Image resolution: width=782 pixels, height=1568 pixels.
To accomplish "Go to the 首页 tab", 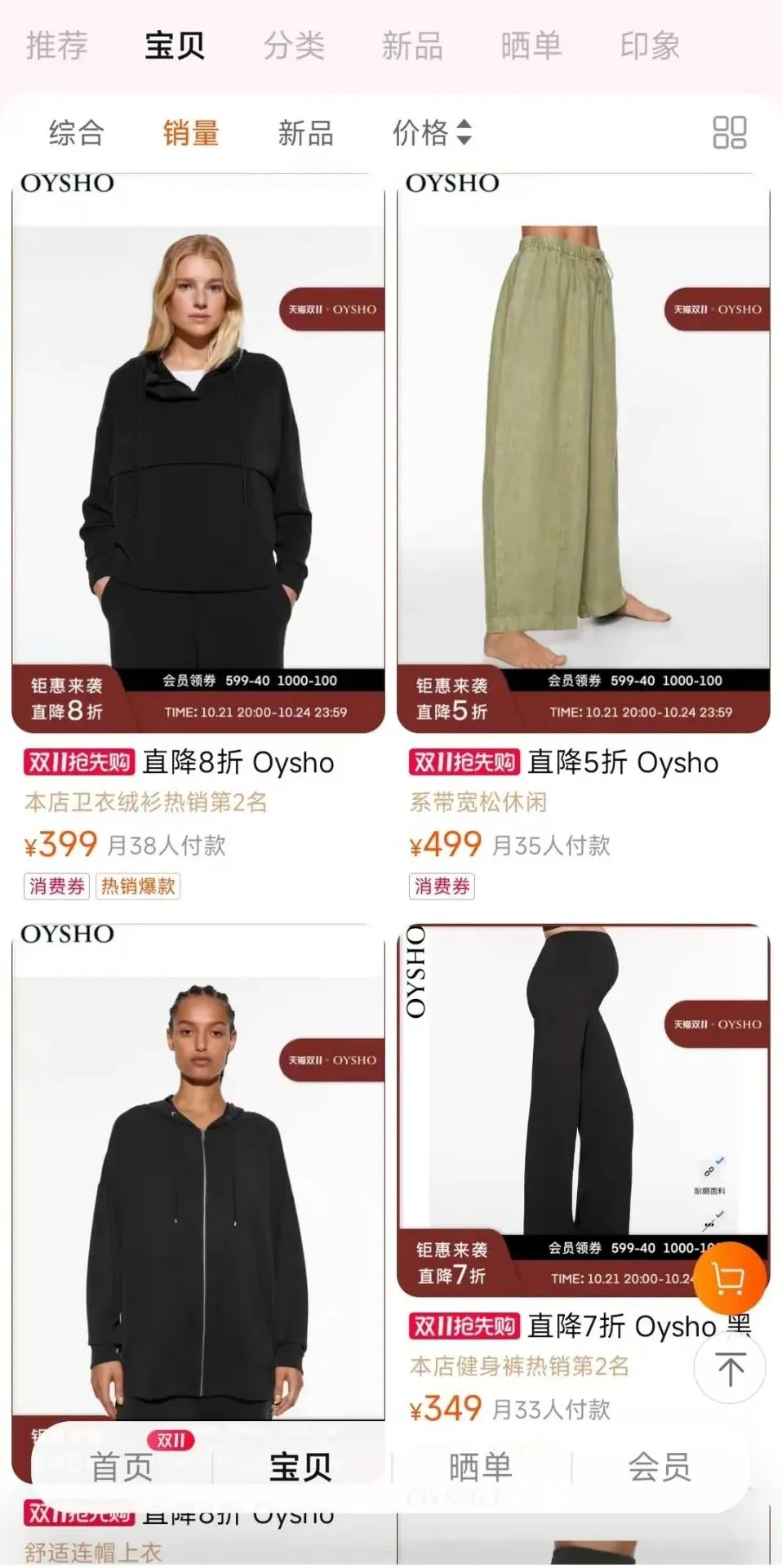I will click(122, 1467).
